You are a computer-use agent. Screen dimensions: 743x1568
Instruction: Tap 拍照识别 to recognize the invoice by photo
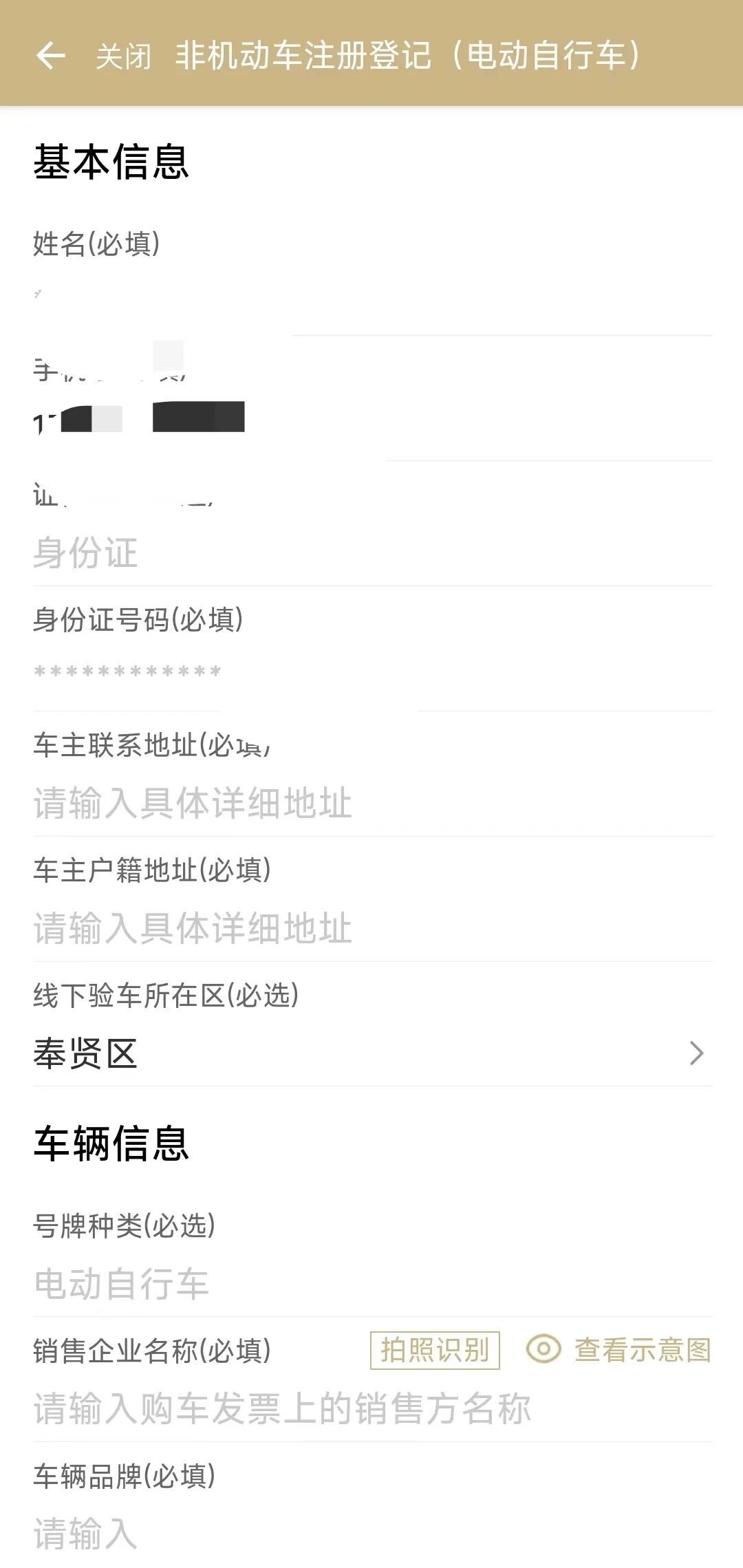coord(435,1350)
